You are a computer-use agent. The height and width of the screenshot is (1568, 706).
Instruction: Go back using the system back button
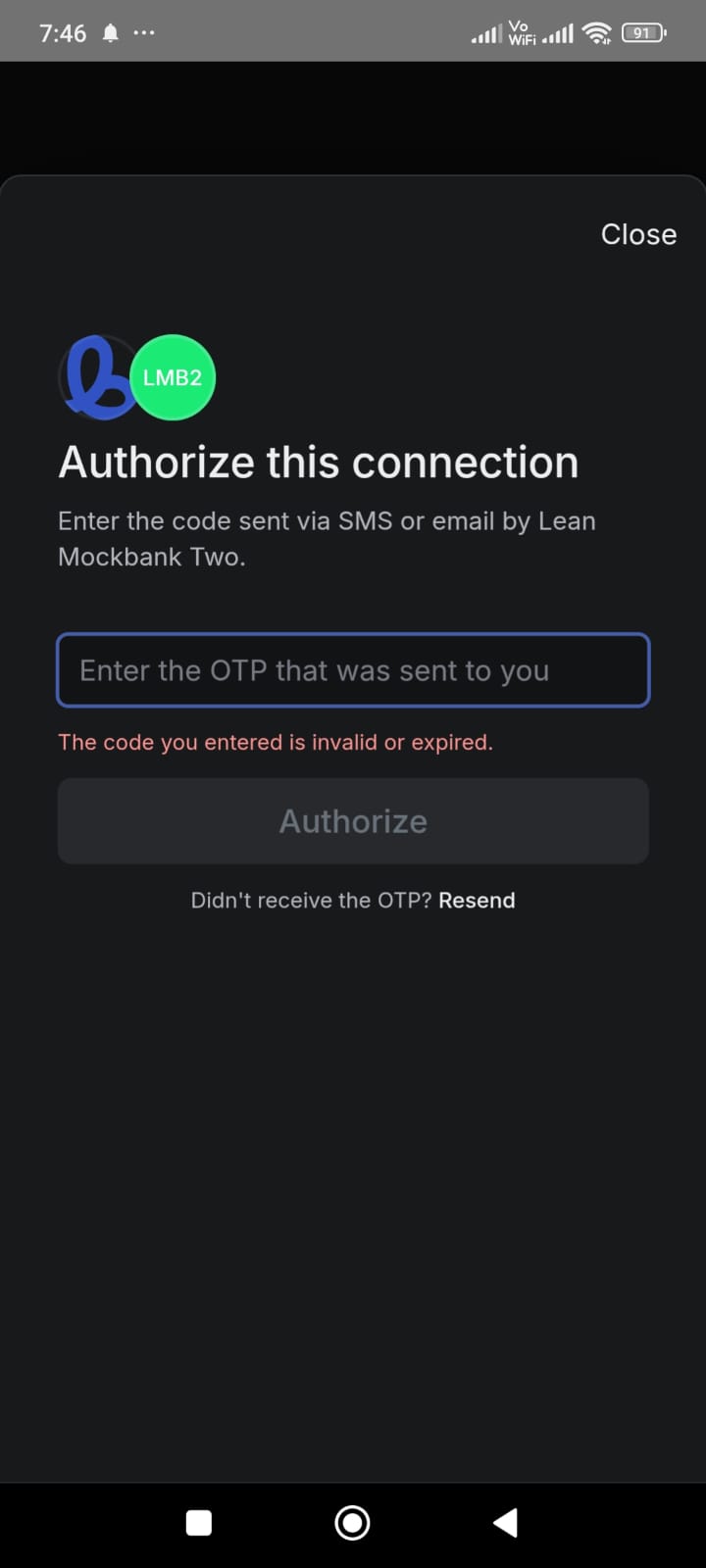[505, 1522]
